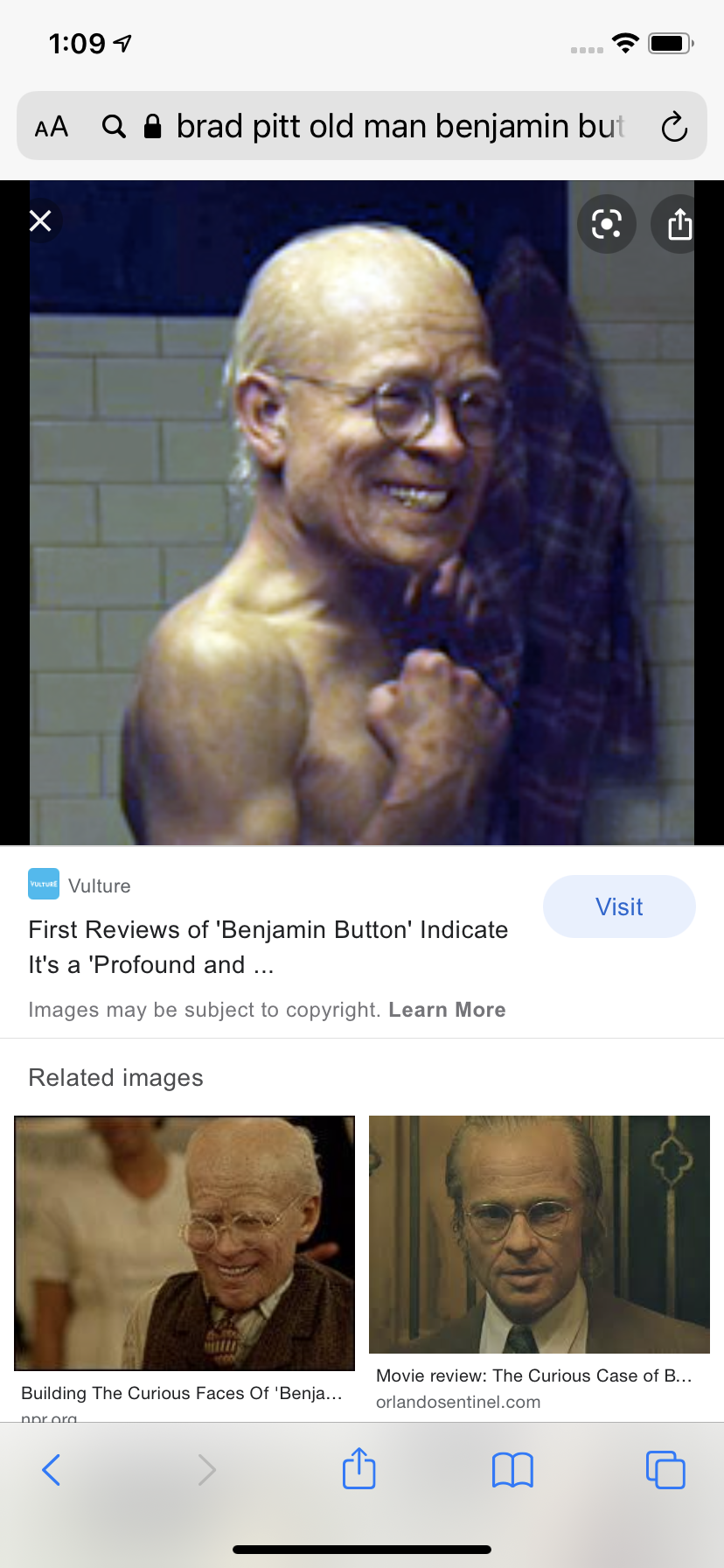
Task: Open the Learn More copyright link
Action: point(447,1010)
